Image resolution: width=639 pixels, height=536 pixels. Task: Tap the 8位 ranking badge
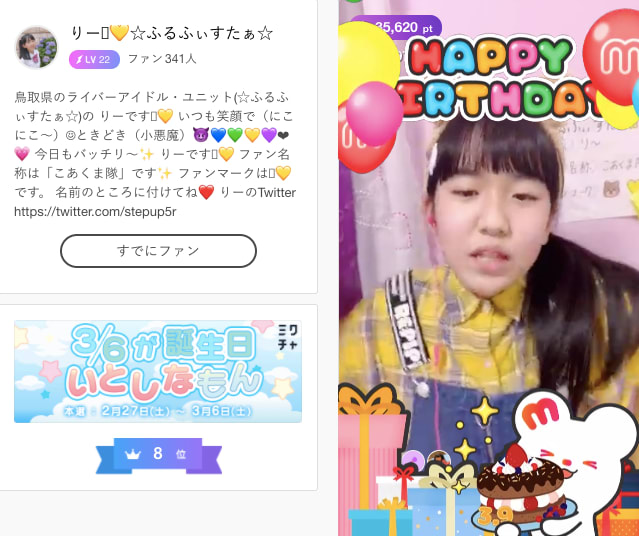(x=159, y=455)
